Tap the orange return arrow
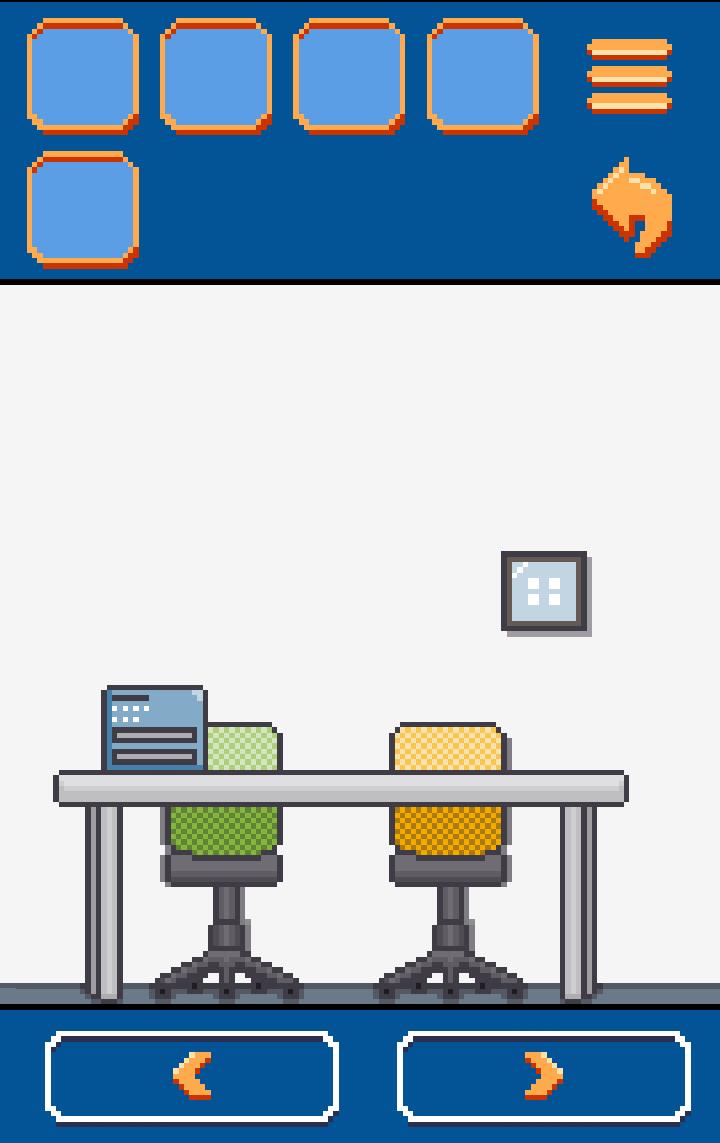 pyautogui.click(x=632, y=208)
